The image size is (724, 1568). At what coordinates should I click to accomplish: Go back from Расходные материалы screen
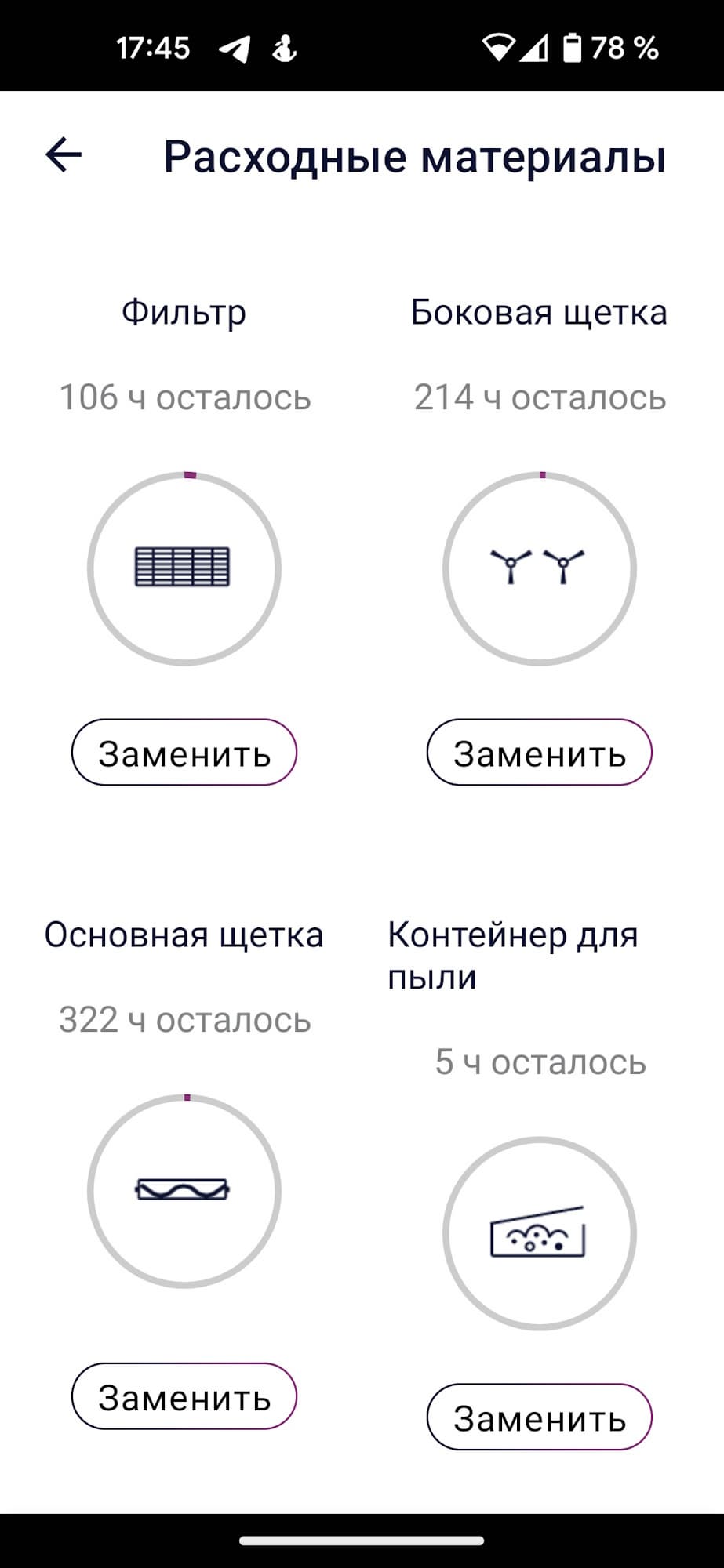click(x=64, y=155)
